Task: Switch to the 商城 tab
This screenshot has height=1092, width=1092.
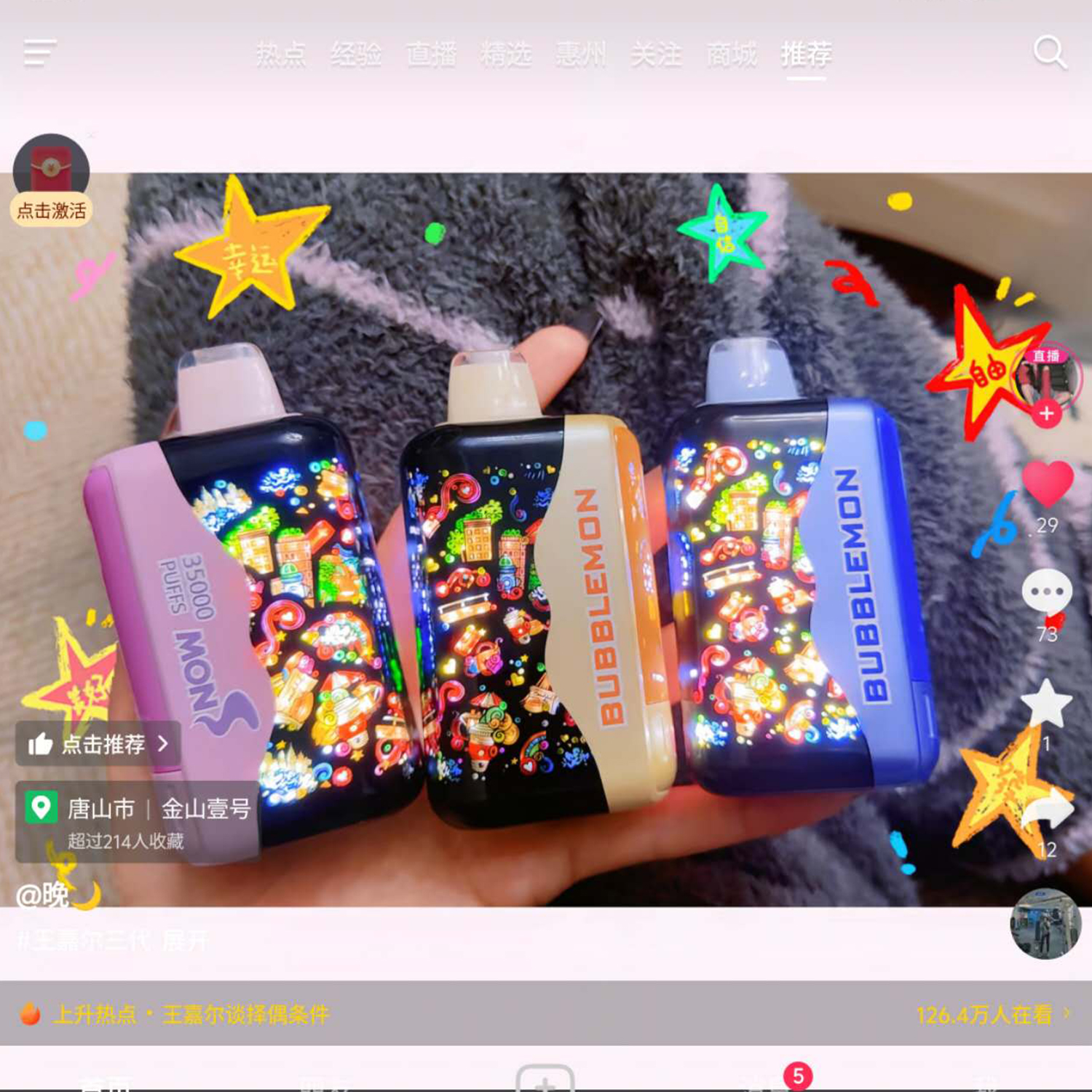Action: coord(732,55)
